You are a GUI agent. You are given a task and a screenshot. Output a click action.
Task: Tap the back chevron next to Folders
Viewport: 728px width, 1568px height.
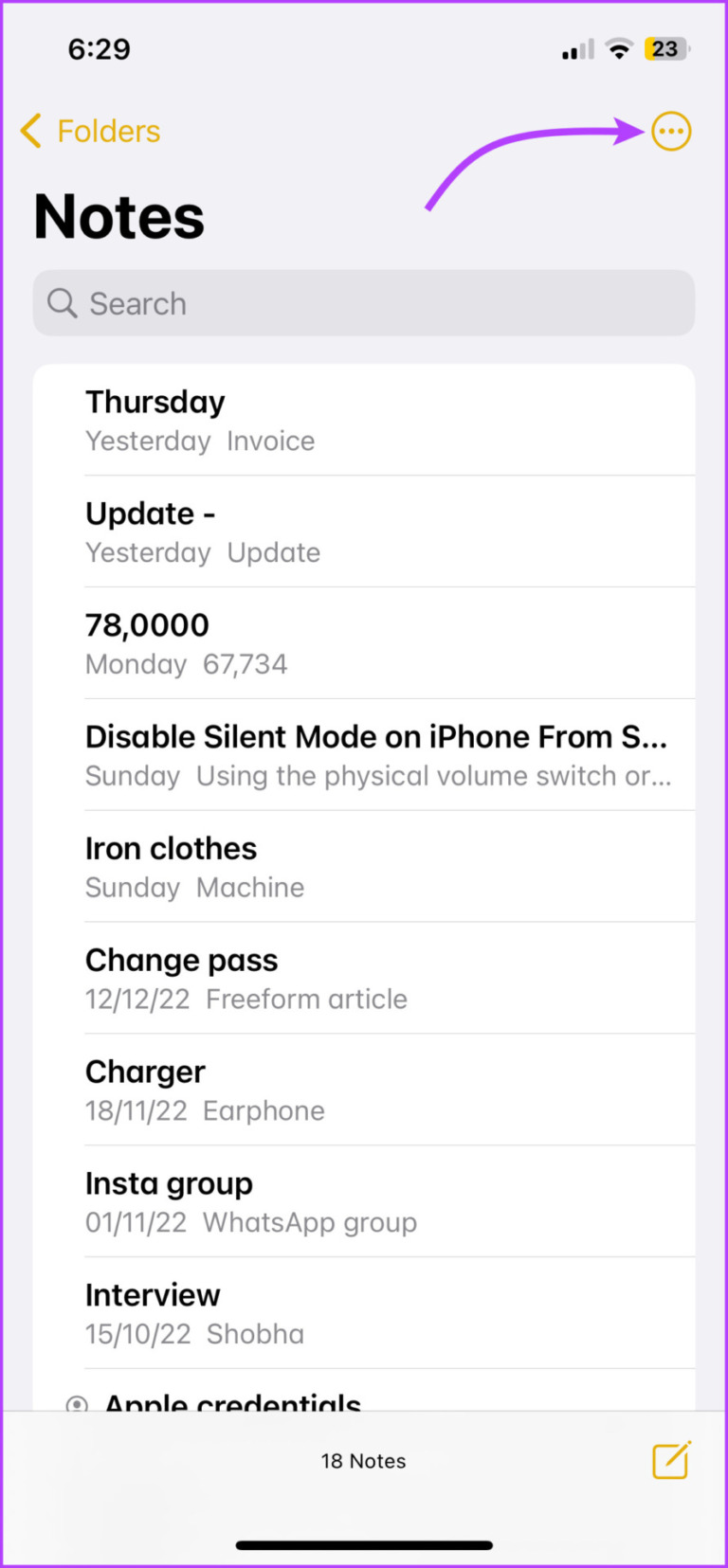(x=30, y=131)
